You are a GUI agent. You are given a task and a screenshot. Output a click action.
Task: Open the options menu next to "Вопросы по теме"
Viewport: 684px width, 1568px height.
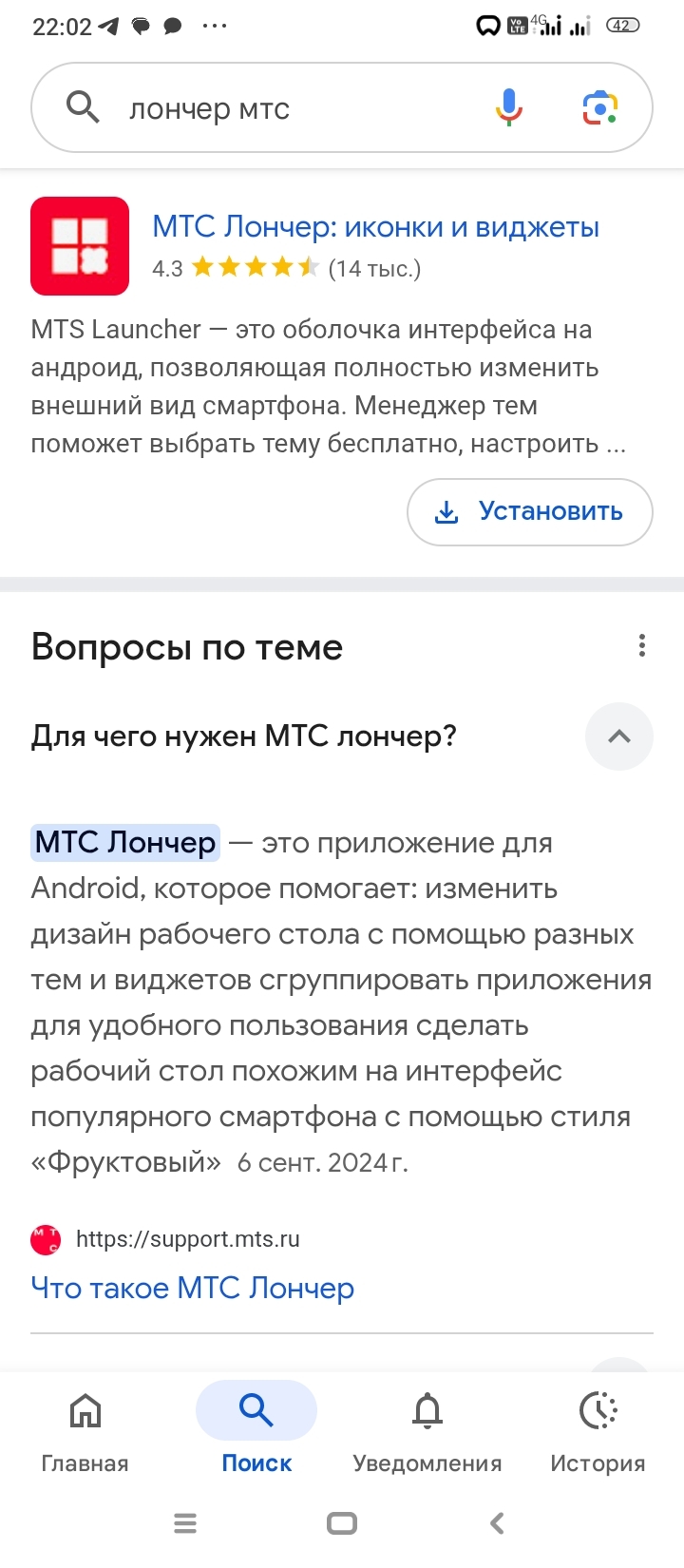tap(642, 646)
